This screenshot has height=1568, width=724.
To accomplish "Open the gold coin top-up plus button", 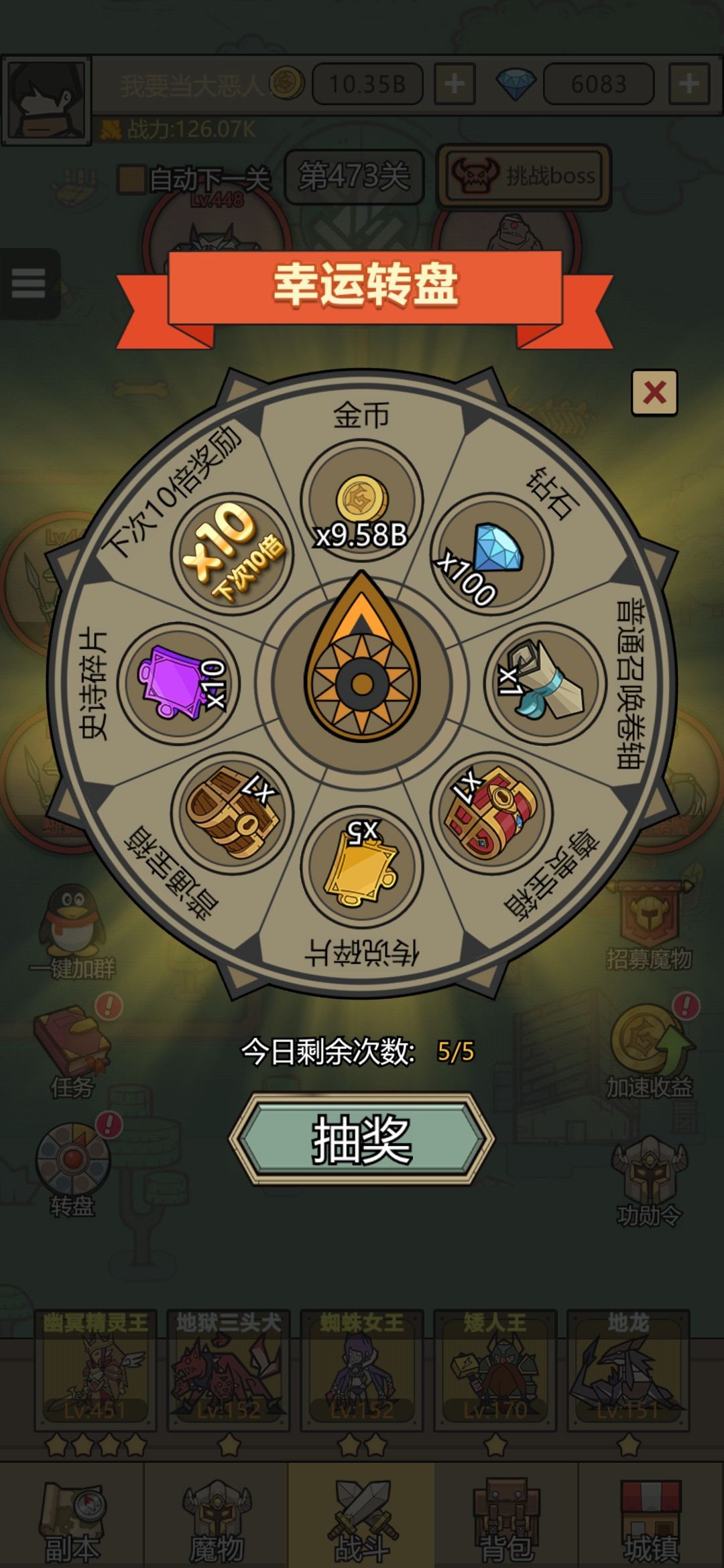I will pyautogui.click(x=453, y=83).
